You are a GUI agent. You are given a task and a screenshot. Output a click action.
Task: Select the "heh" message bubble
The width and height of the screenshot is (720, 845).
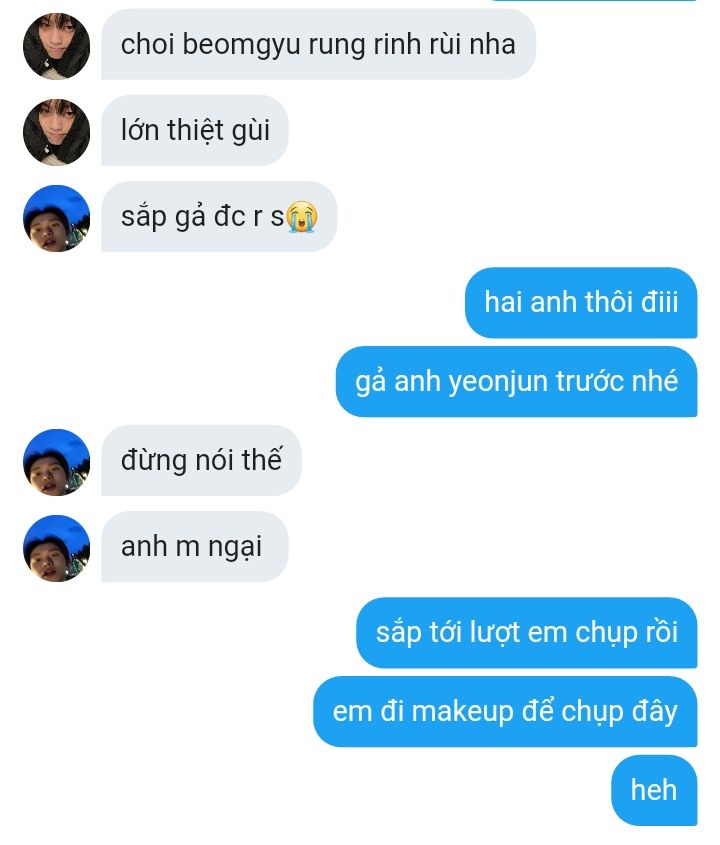[x=653, y=790]
